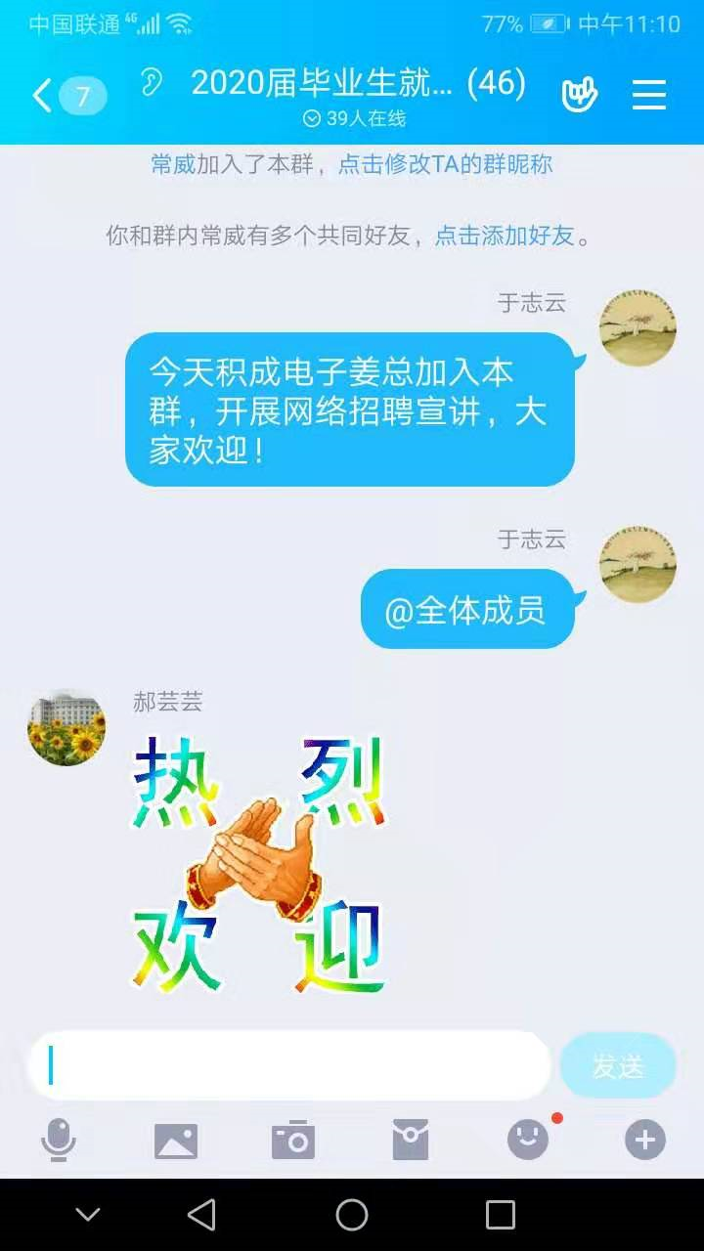Open the emoji smiley panel
The height and width of the screenshot is (1251, 704).
(x=528, y=1140)
